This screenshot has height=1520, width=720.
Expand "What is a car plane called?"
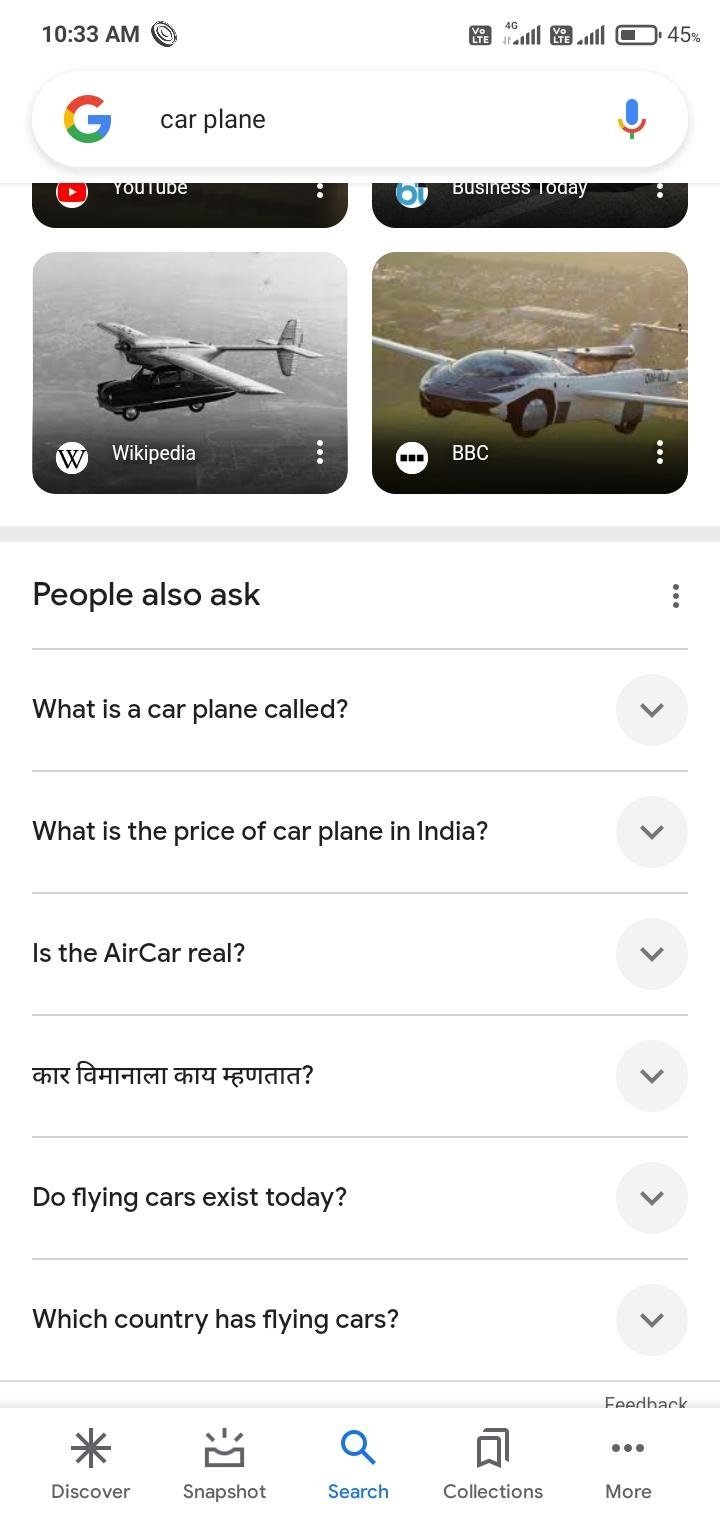pos(651,710)
